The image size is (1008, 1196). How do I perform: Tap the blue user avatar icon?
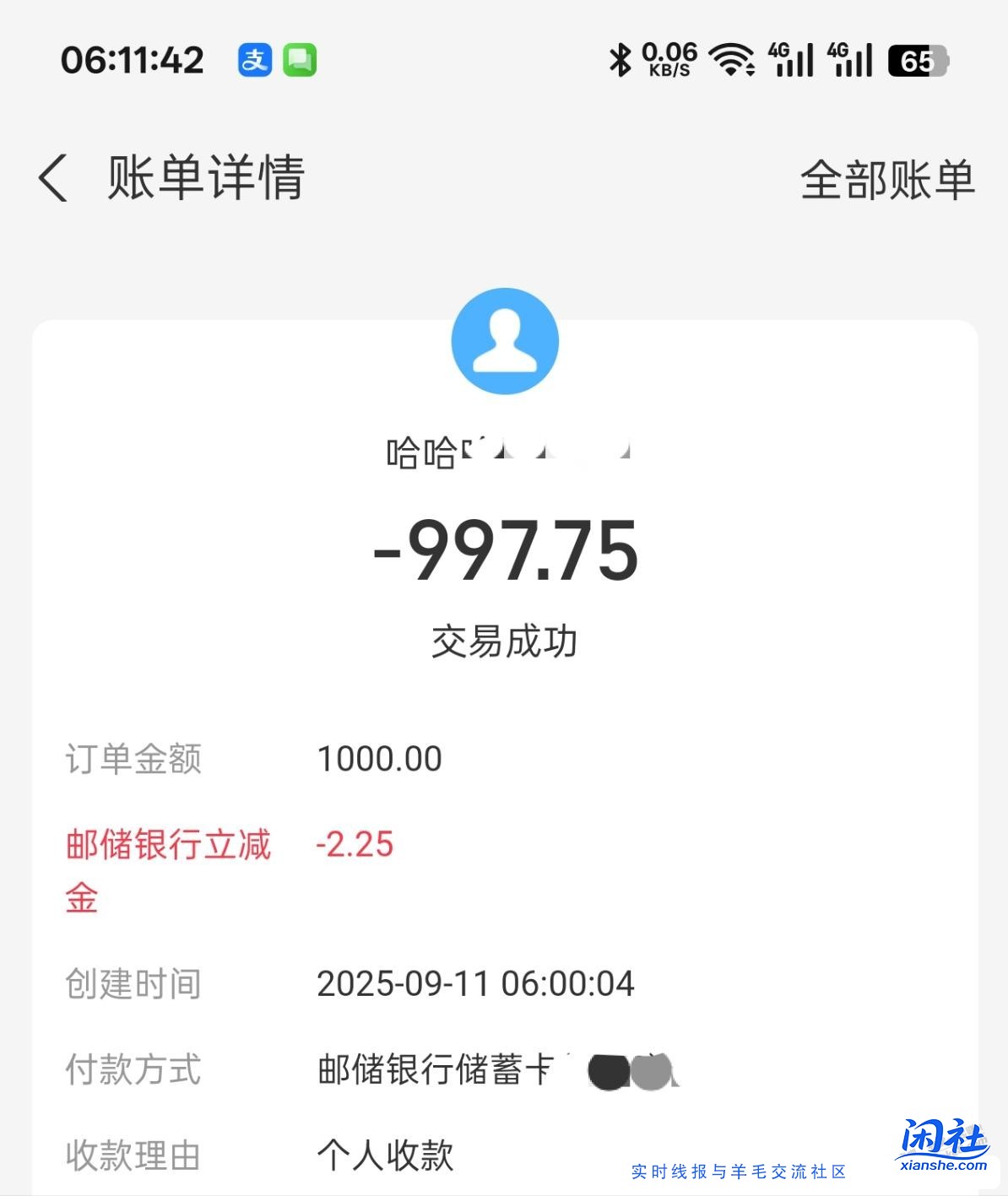point(504,341)
